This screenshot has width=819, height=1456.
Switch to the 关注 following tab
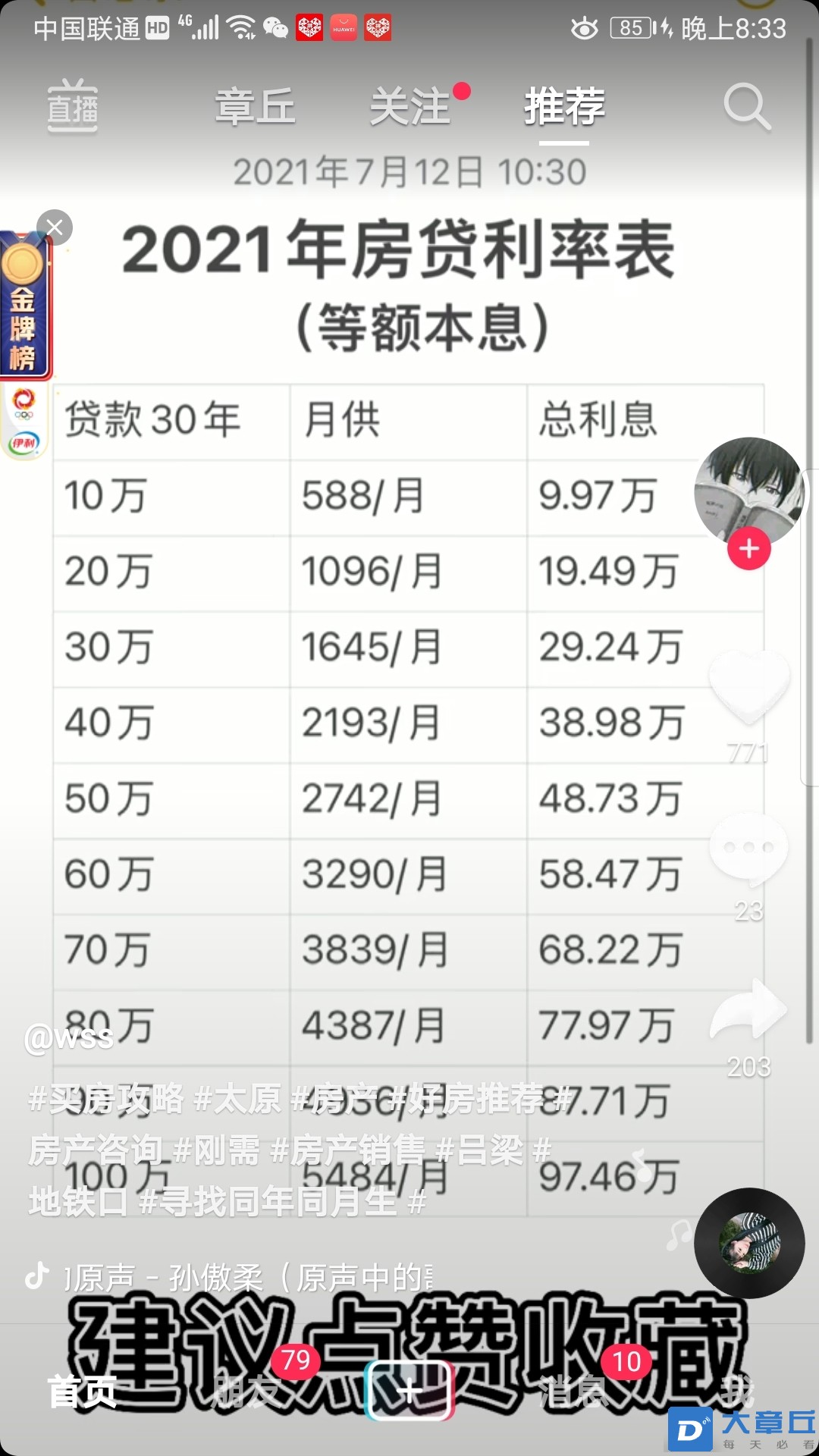[410, 107]
